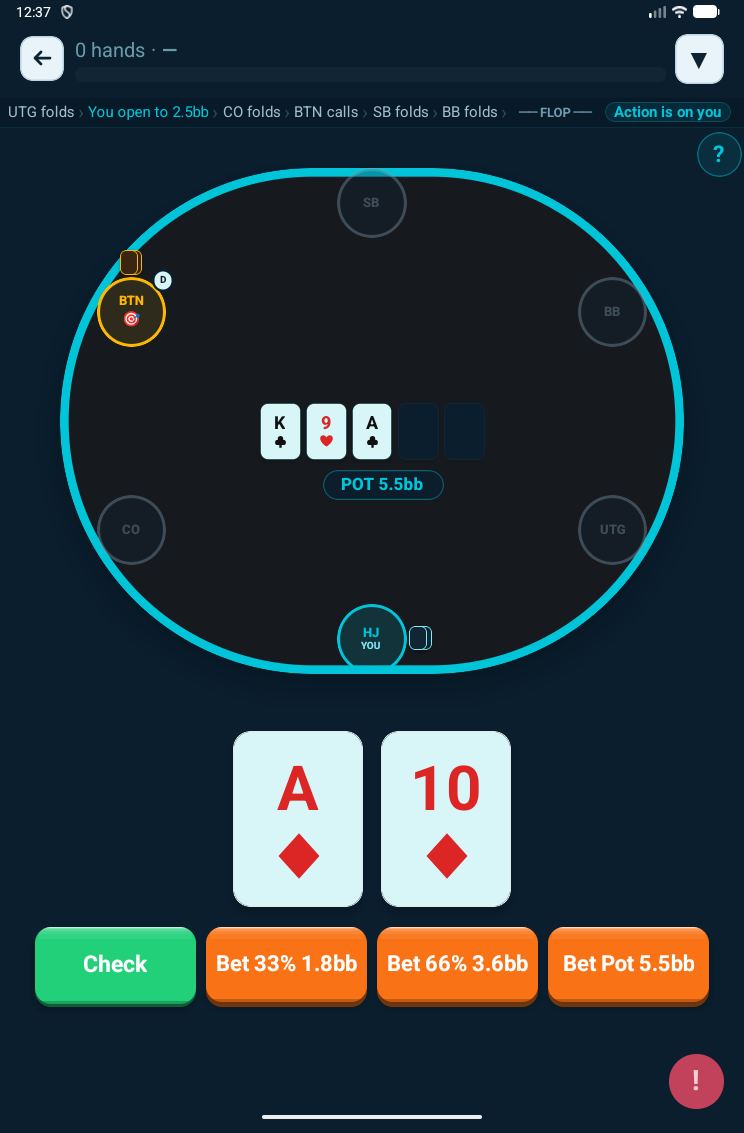744x1133 pixels.
Task: Open the question mark help
Action: (x=718, y=155)
